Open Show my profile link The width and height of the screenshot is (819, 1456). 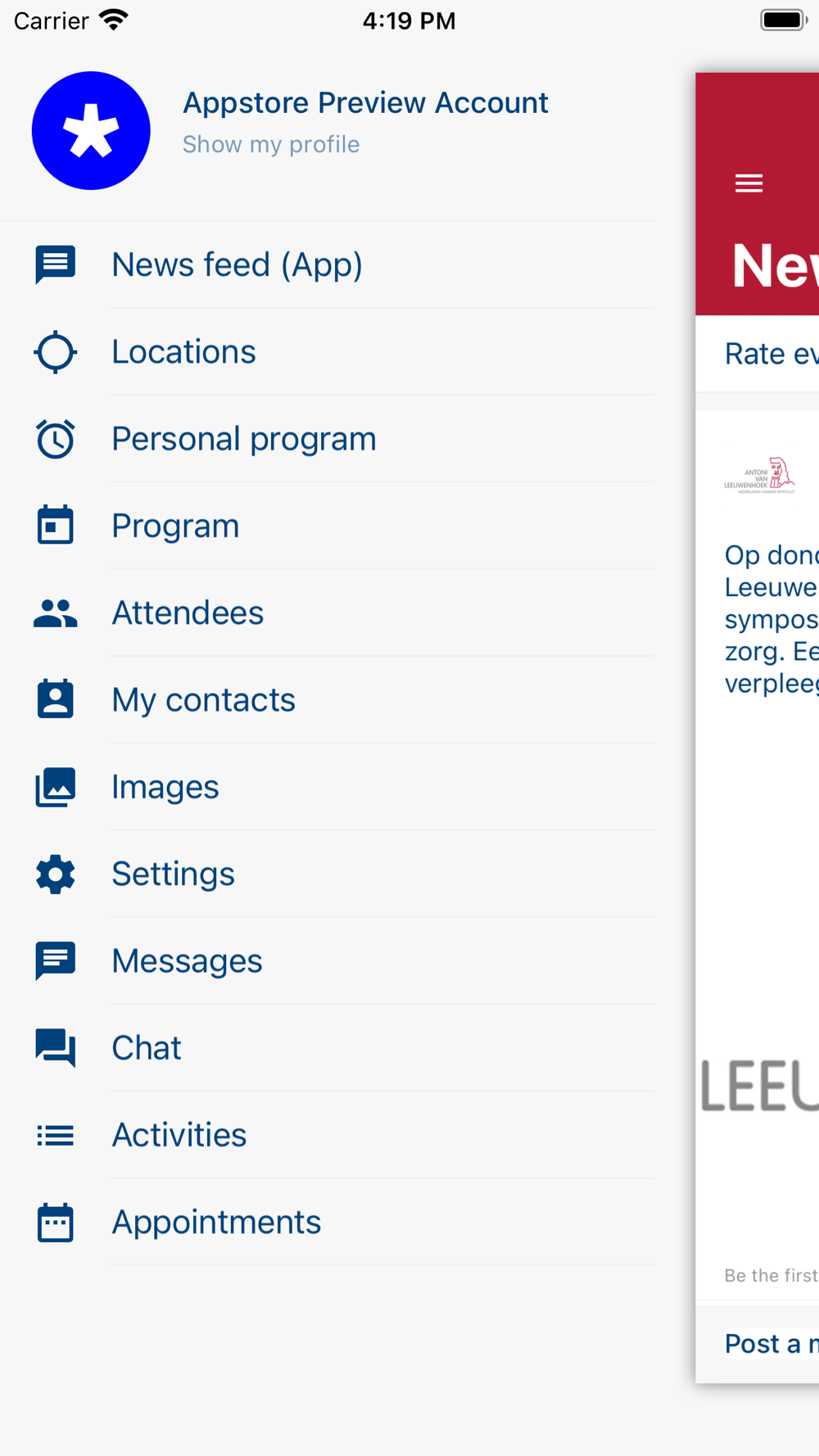click(271, 144)
